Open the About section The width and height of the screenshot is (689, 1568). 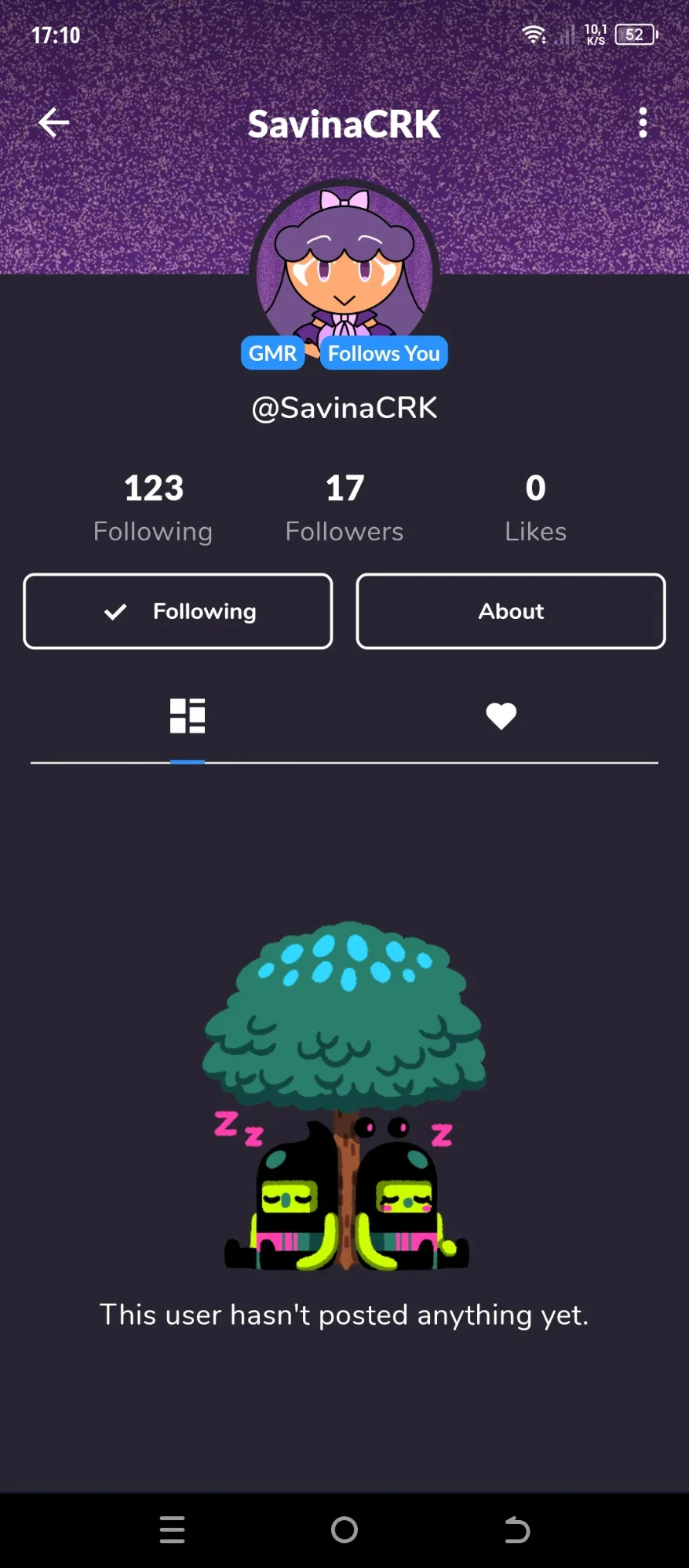511,611
